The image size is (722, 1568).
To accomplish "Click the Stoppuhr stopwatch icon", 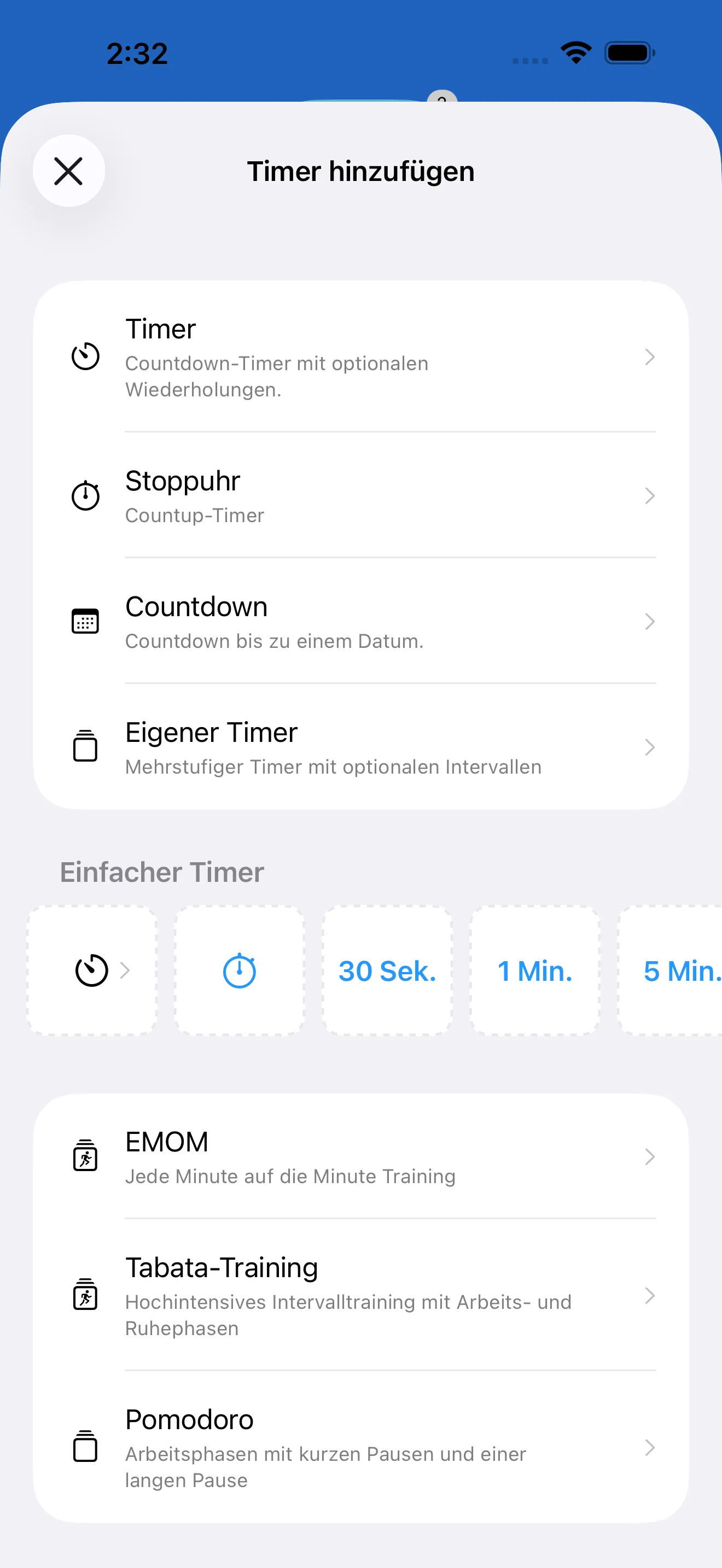I will coord(85,495).
